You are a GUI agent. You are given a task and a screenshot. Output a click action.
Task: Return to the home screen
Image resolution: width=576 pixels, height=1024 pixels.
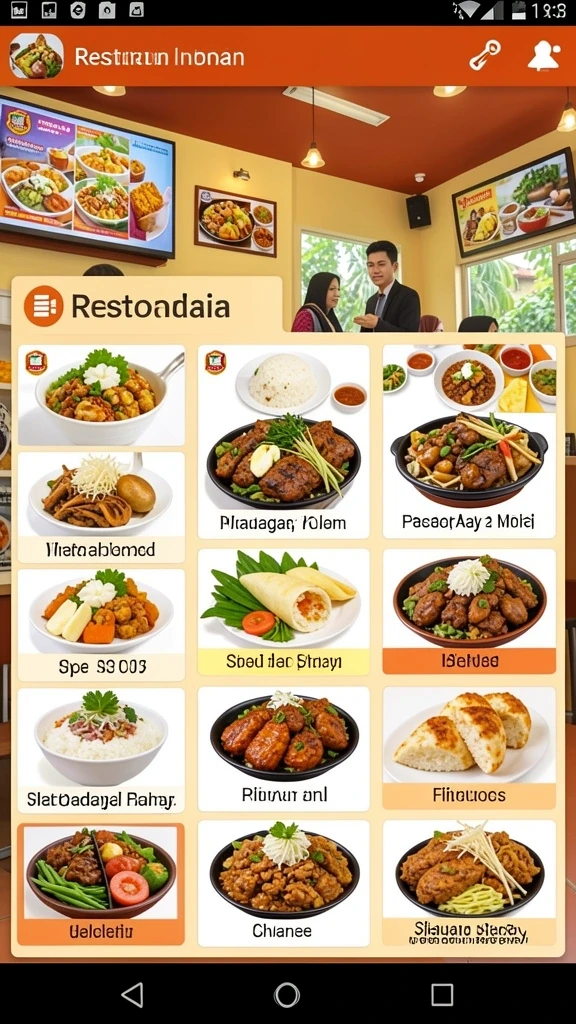[287, 995]
